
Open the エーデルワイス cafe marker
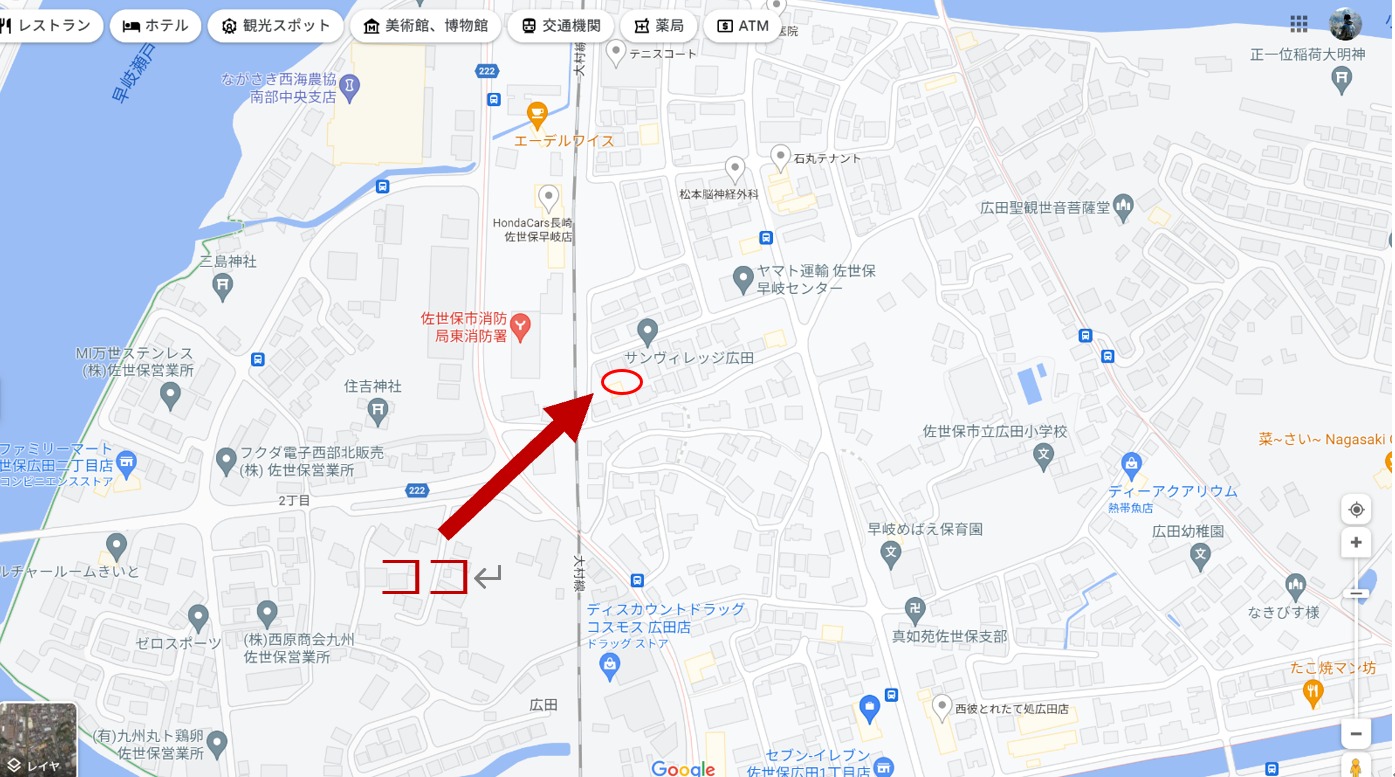coord(537,112)
